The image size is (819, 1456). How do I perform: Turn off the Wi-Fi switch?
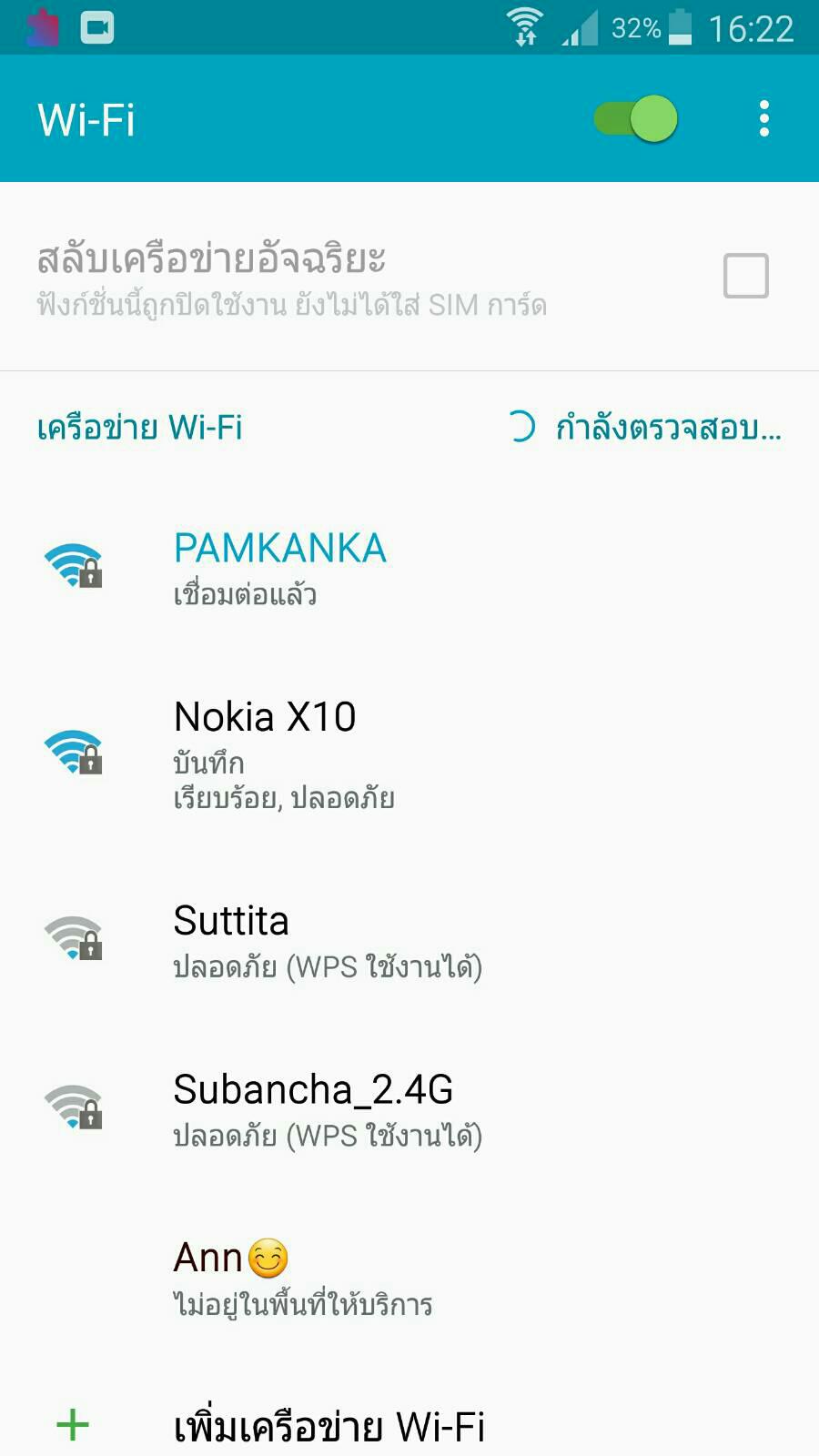pyautogui.click(x=636, y=118)
